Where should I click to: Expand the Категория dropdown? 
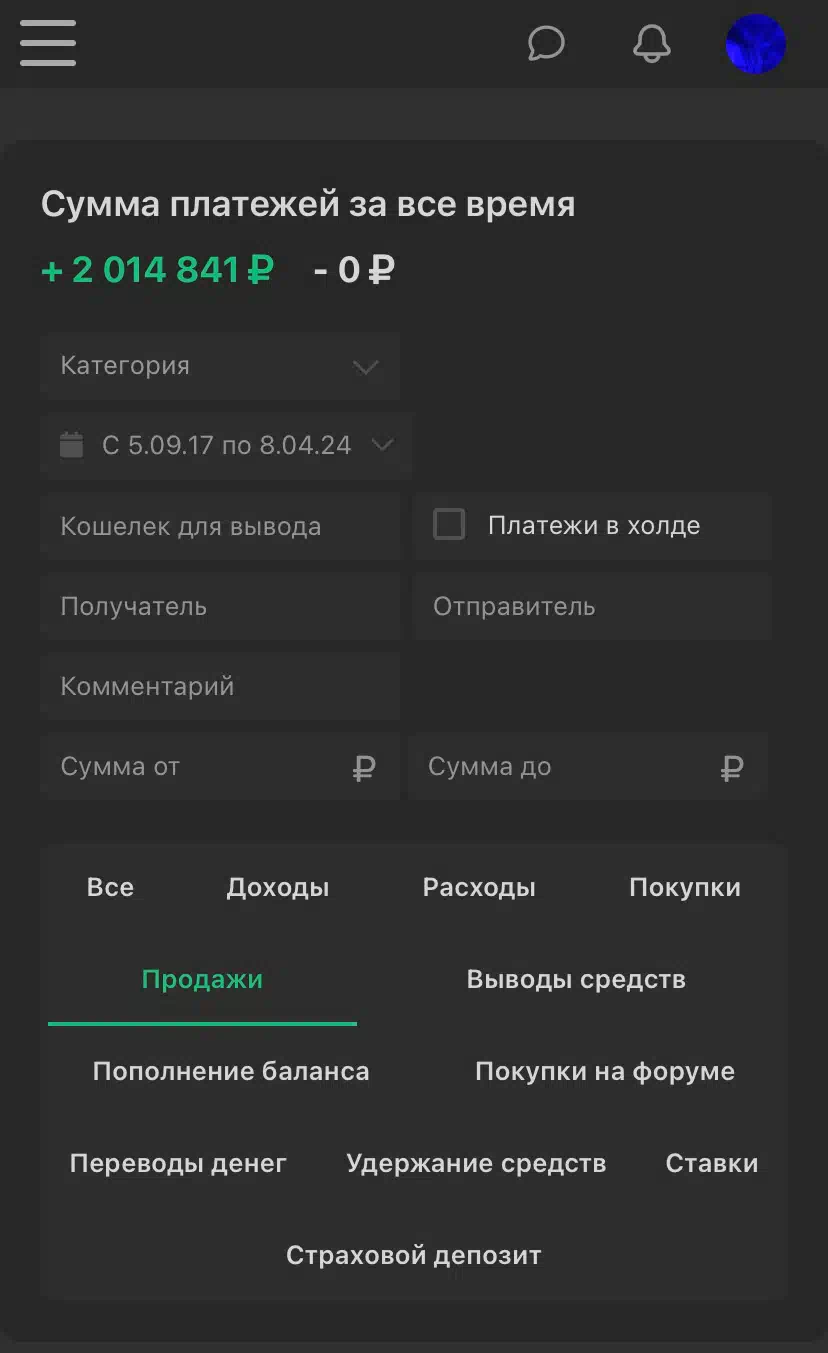click(220, 366)
